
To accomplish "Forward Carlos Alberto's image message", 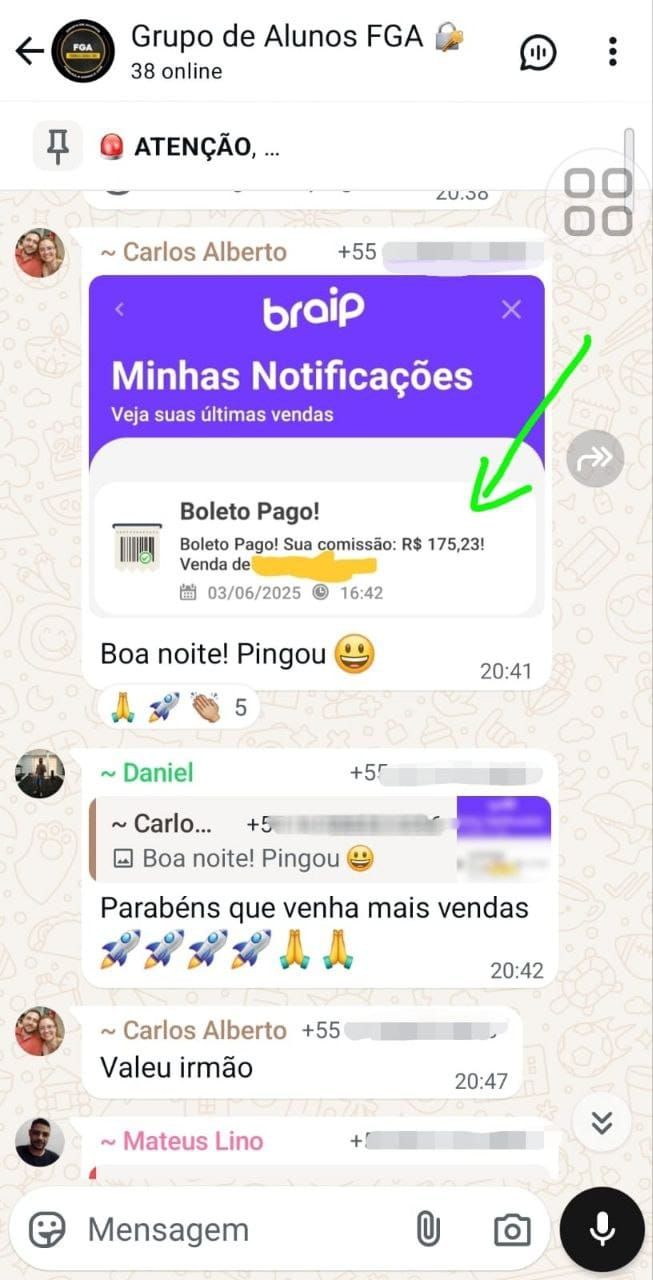I will pyautogui.click(x=595, y=459).
